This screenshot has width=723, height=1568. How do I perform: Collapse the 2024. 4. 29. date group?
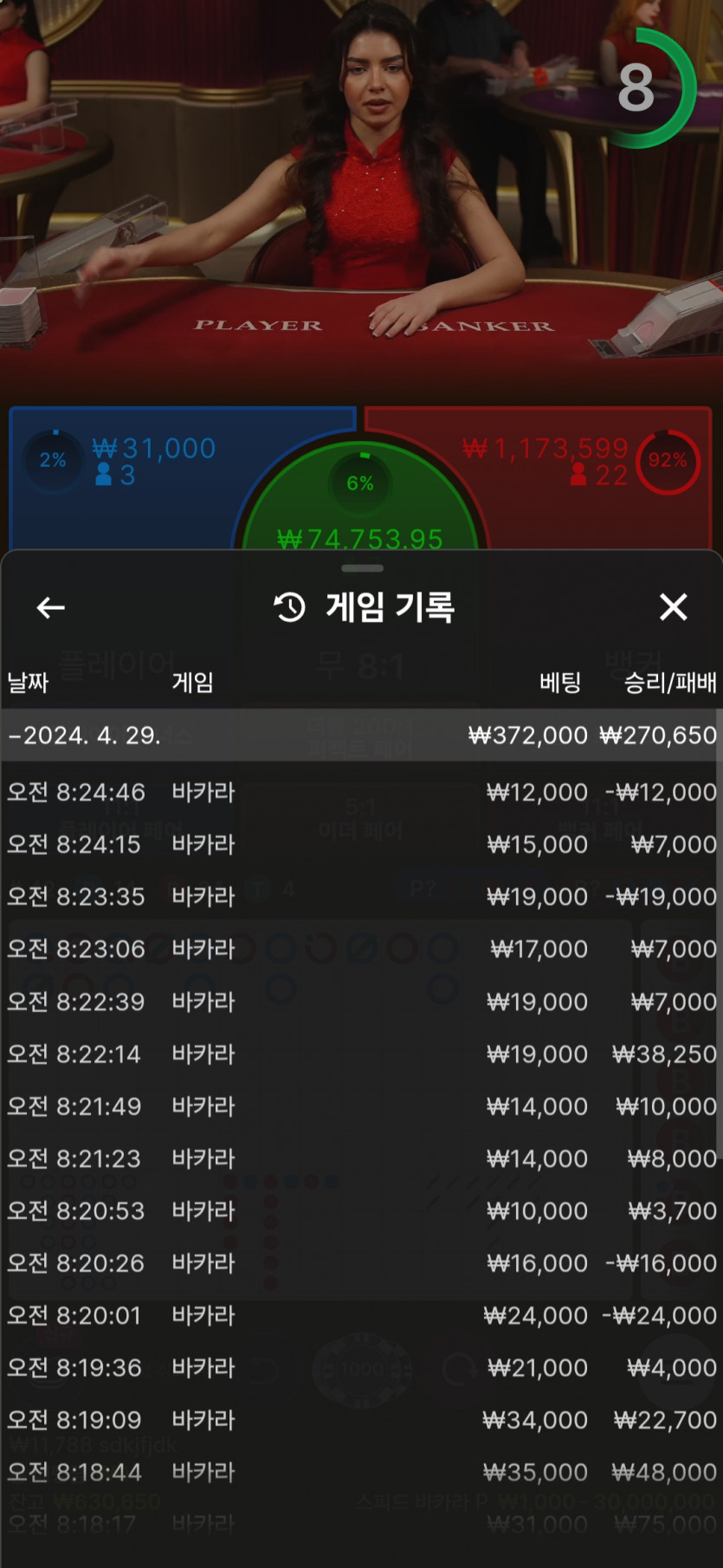coord(361,735)
